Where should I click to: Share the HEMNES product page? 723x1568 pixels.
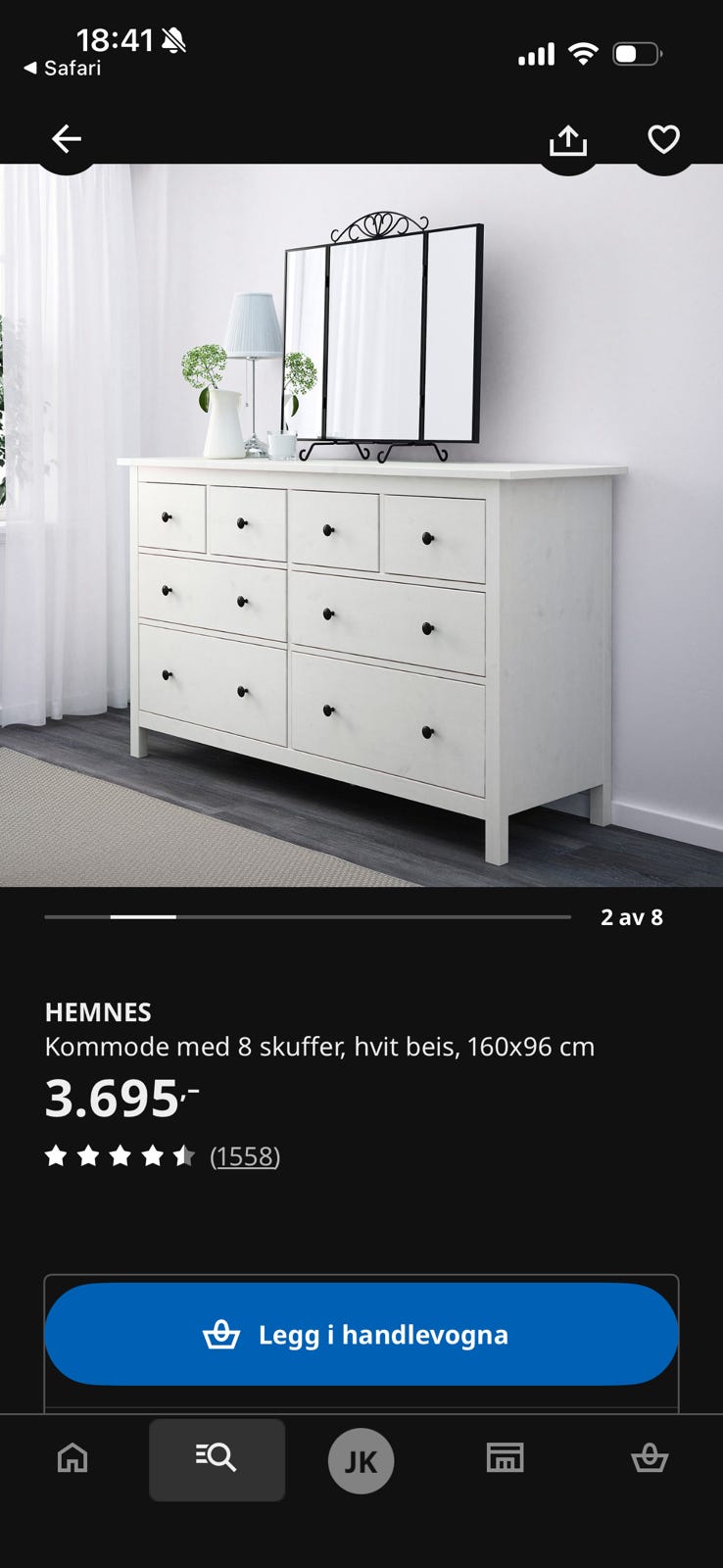[x=567, y=138]
